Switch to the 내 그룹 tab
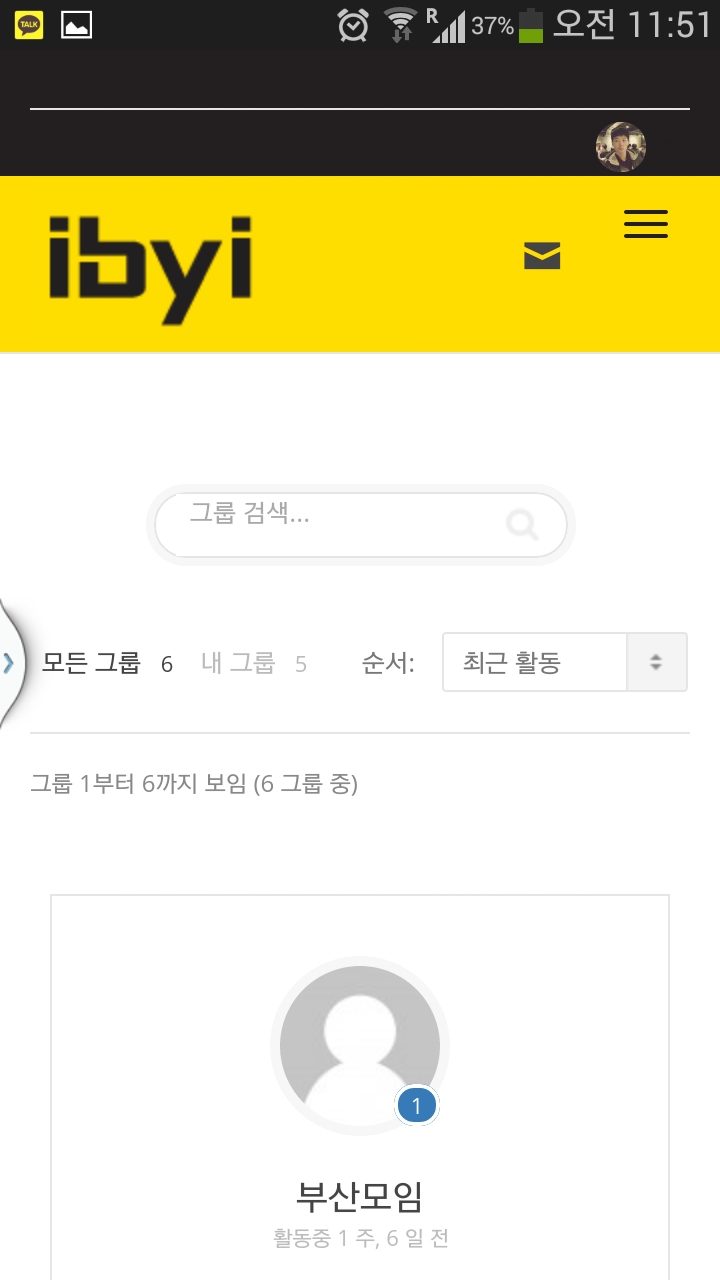 click(x=238, y=663)
